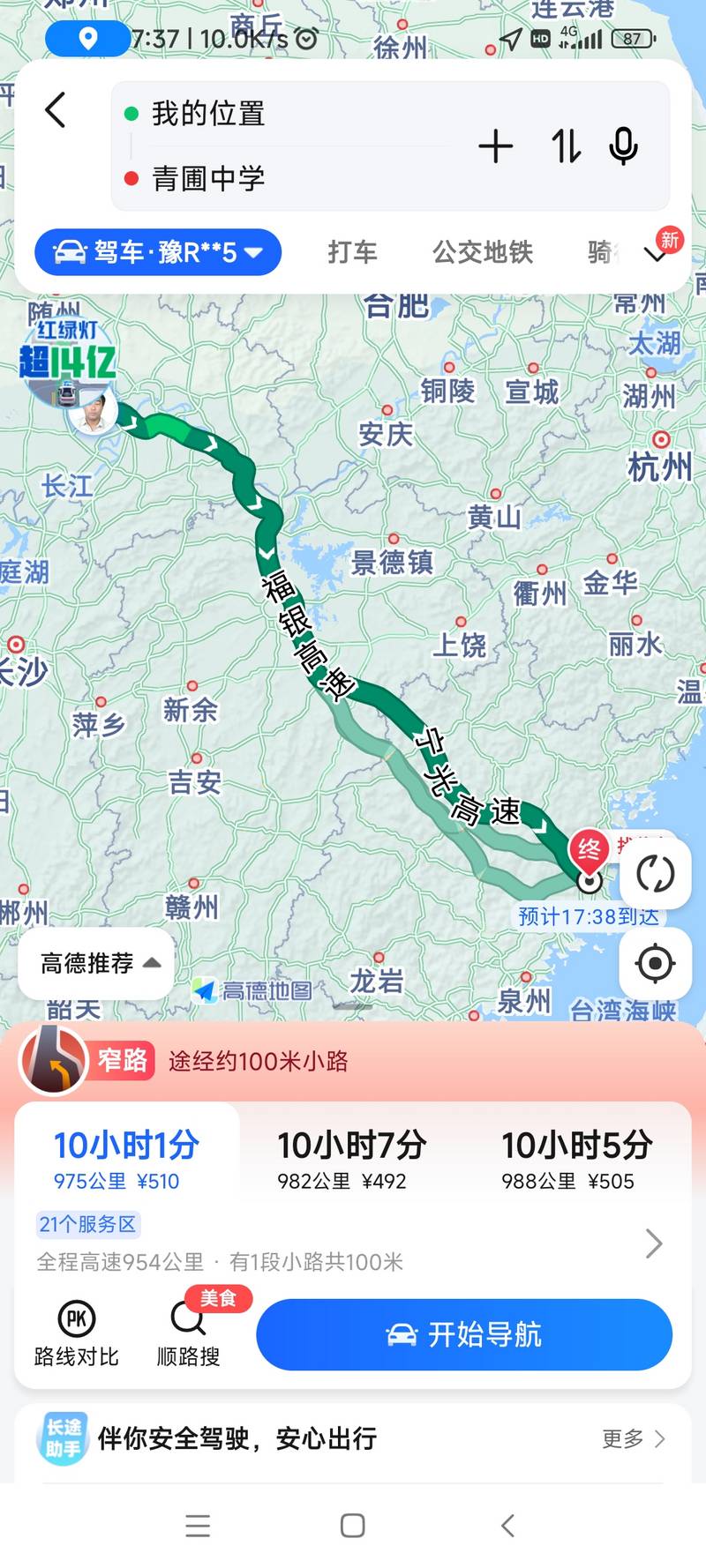
Task: Go back using the top-left arrow
Action: tap(56, 111)
